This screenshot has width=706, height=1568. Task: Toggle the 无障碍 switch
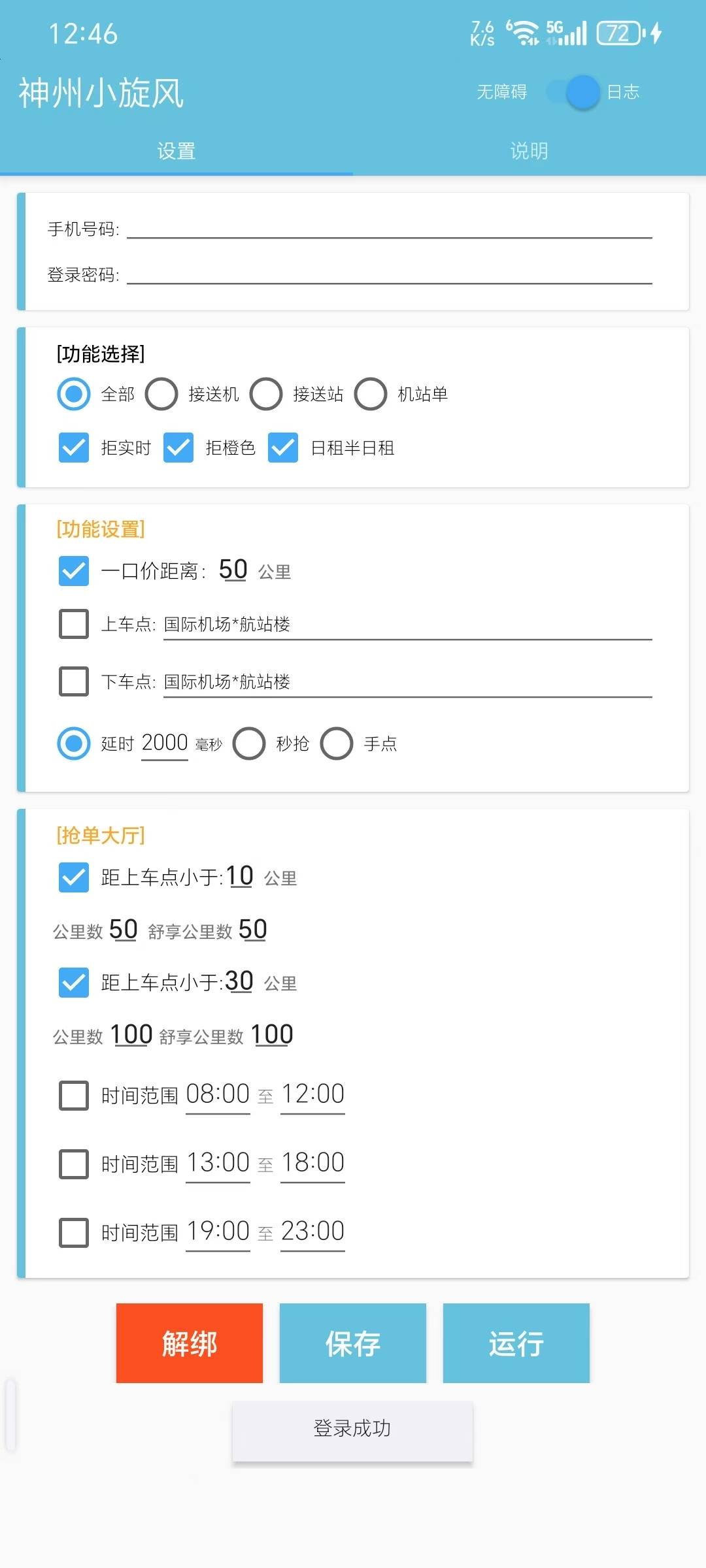[x=573, y=92]
